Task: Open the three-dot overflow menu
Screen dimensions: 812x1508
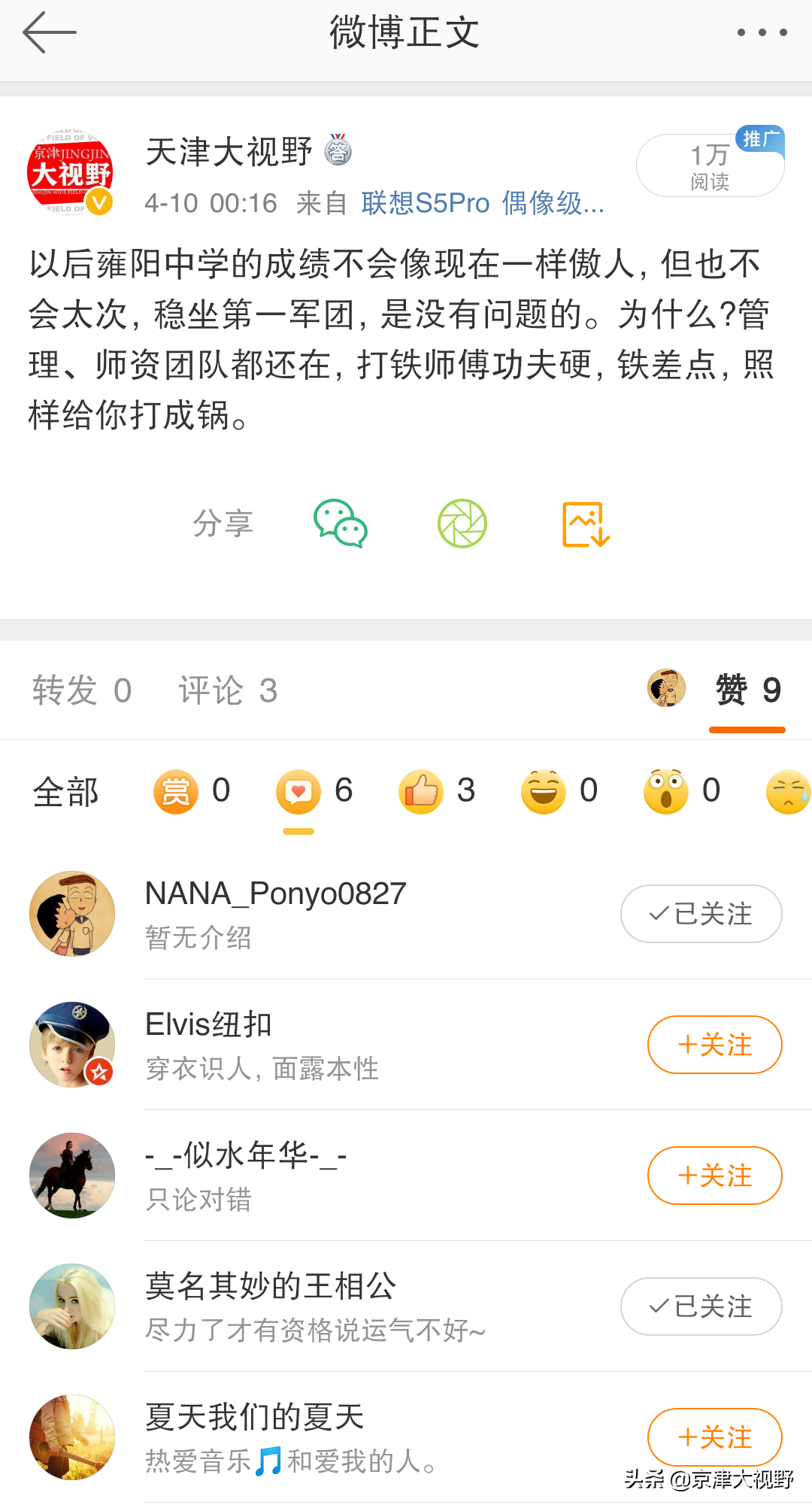Action: pos(762,32)
